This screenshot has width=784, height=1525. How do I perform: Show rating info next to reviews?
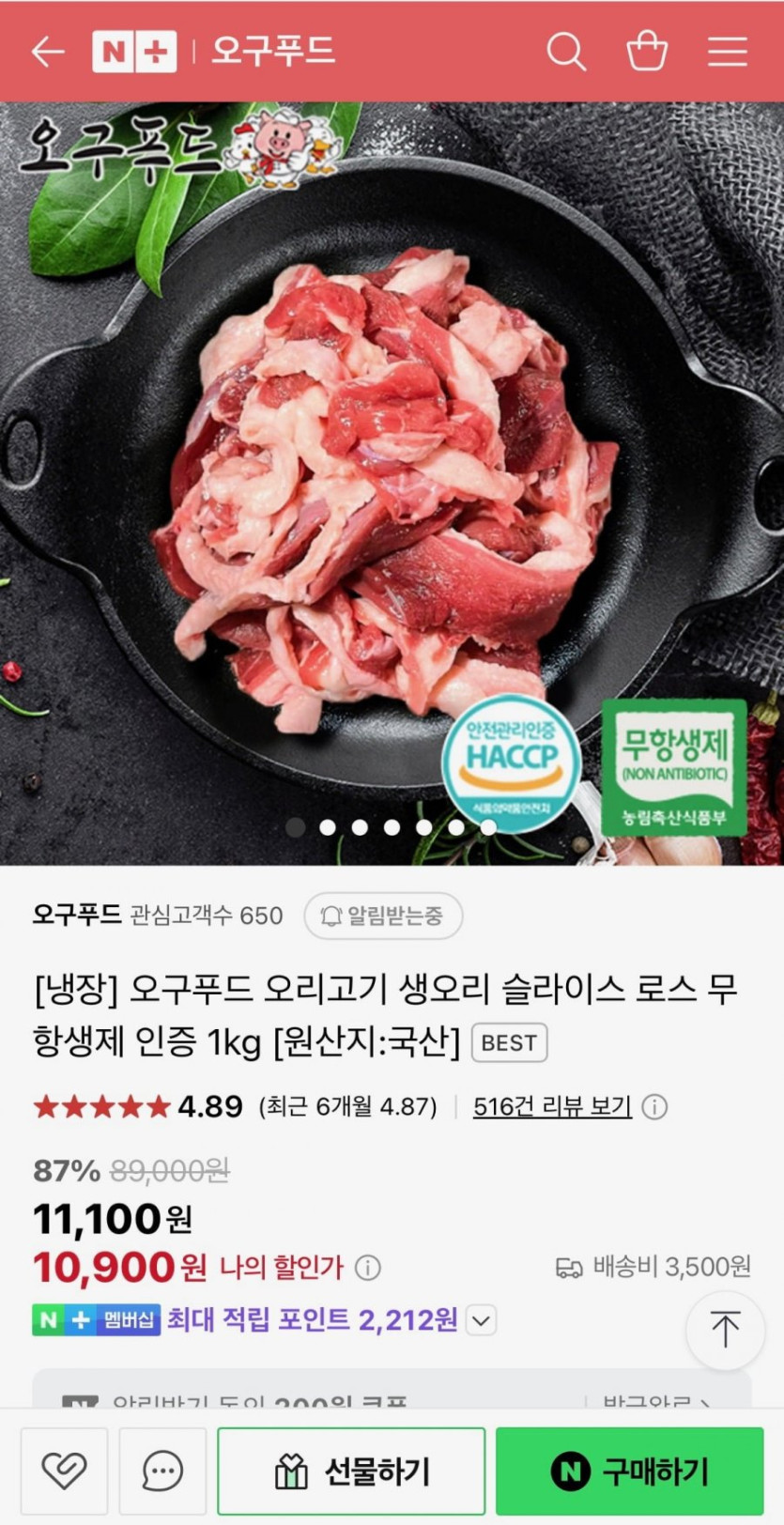(x=654, y=1107)
